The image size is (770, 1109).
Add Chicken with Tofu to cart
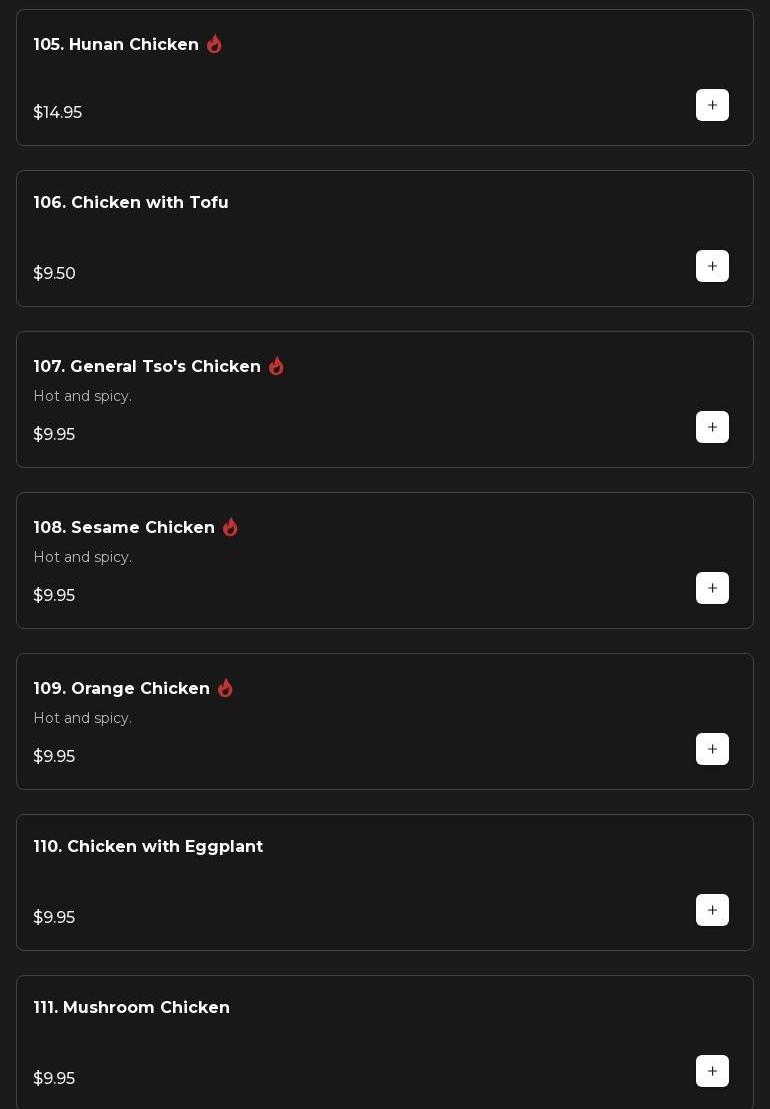tap(712, 266)
